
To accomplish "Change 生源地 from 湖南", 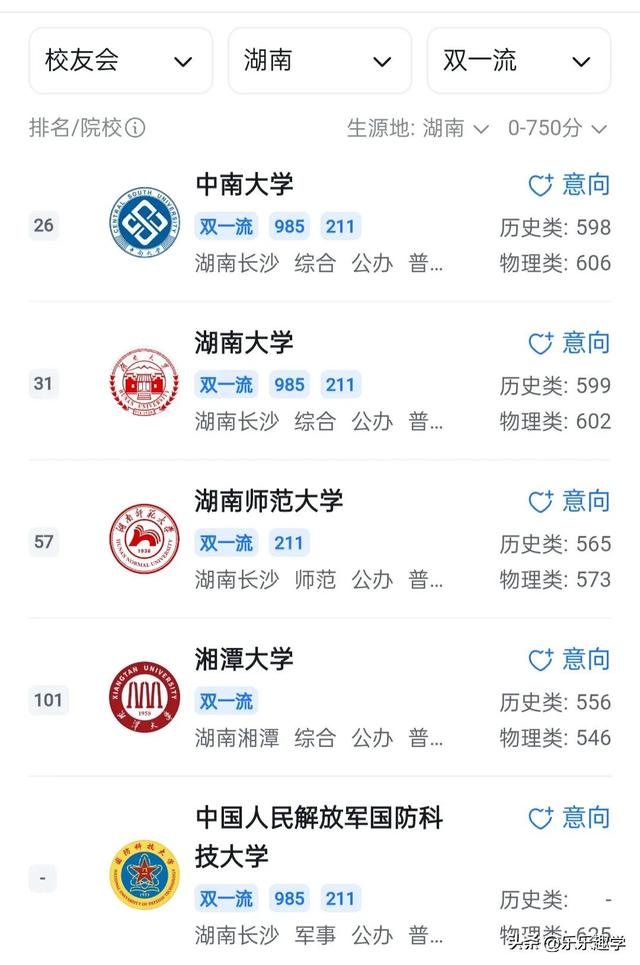I will click(418, 128).
